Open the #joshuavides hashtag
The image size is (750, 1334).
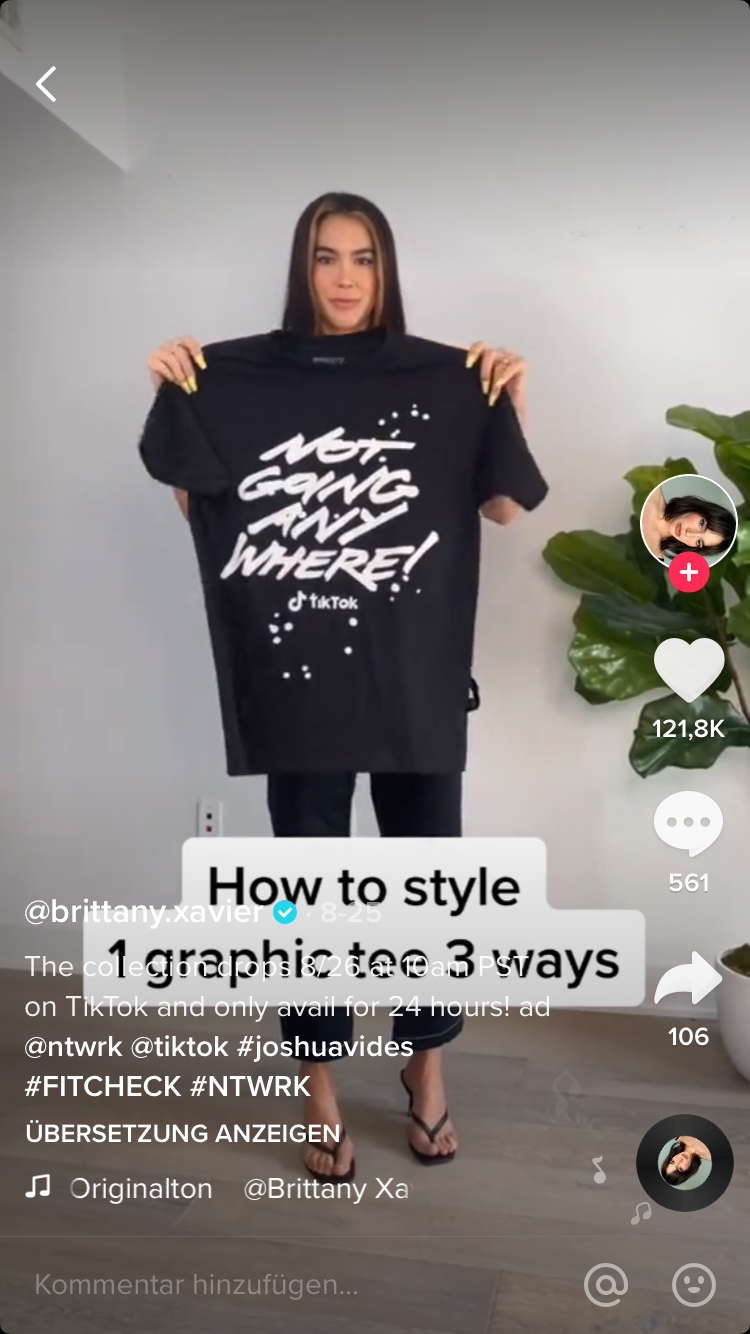coord(325,1047)
